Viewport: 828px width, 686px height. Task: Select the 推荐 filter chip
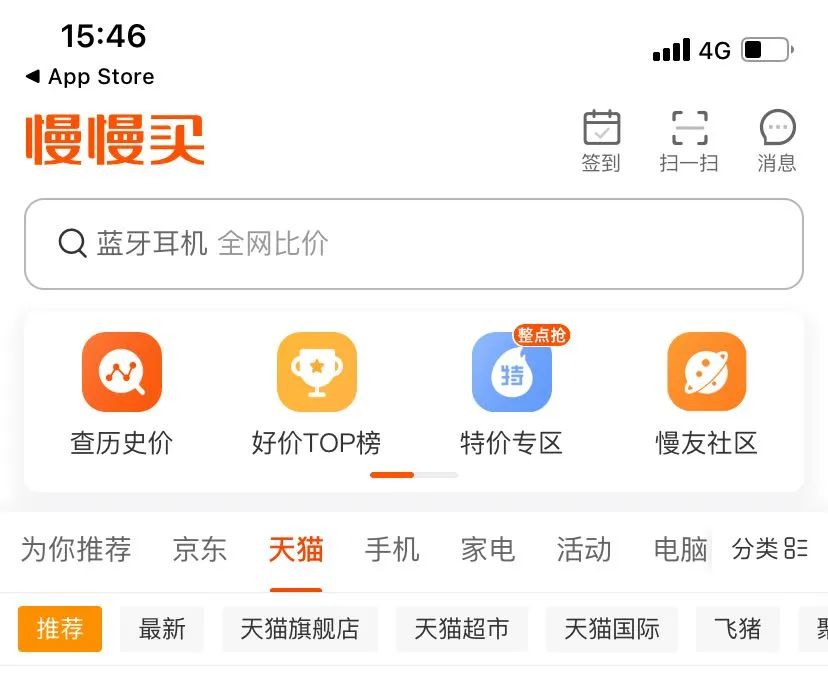pyautogui.click(x=60, y=629)
